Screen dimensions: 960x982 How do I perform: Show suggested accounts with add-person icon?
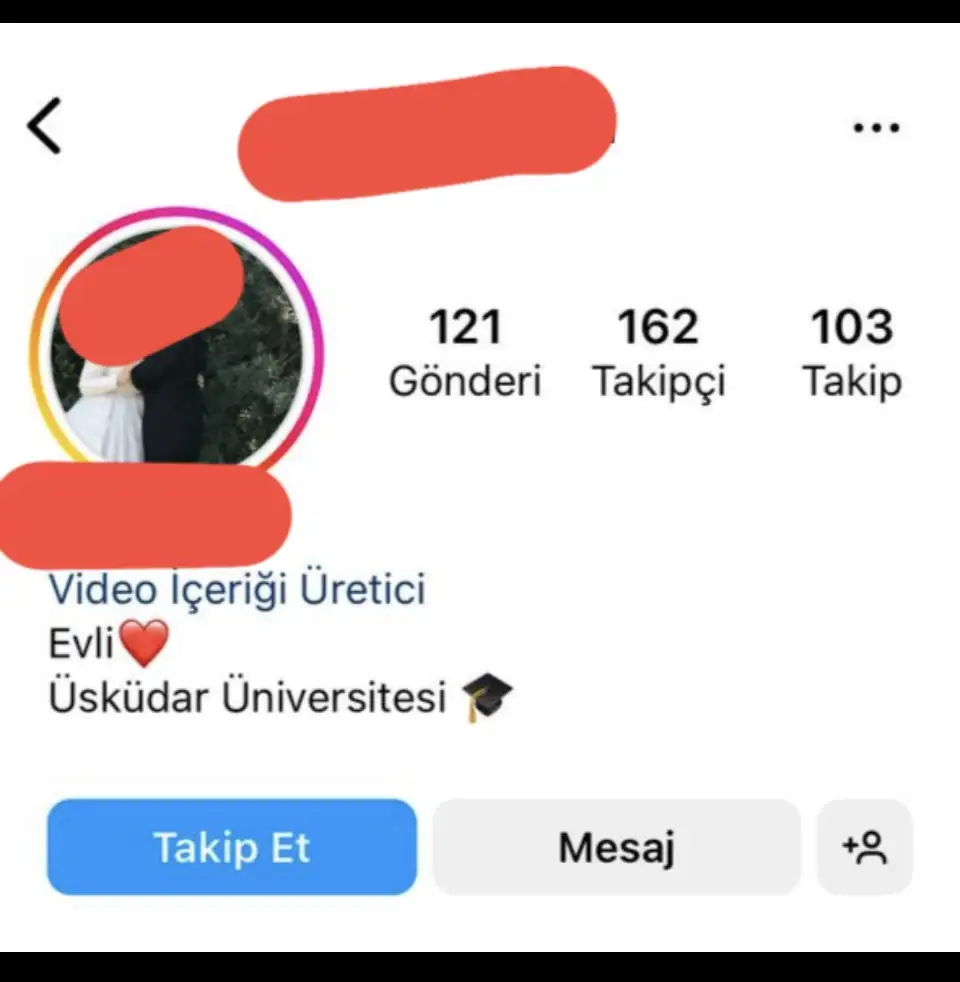pos(865,847)
